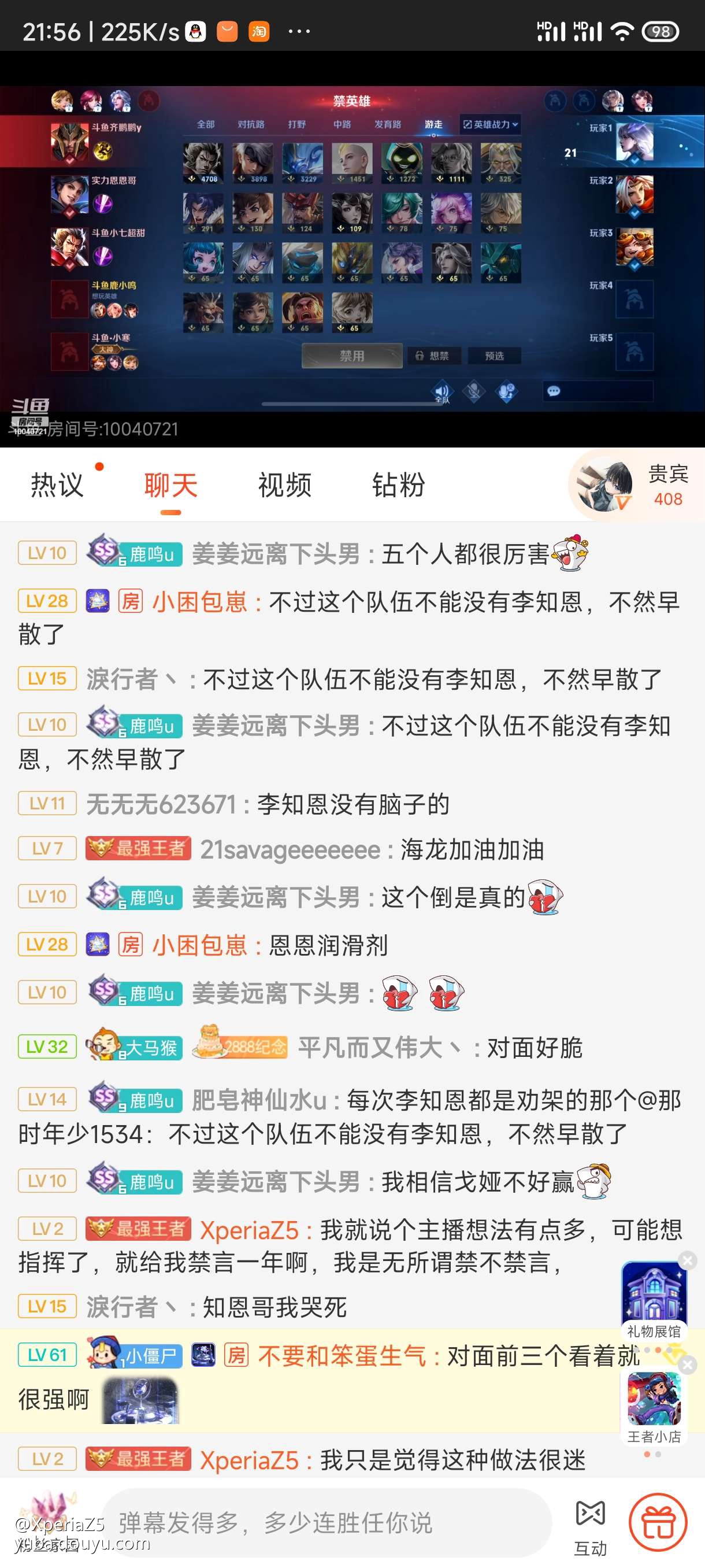The image size is (705, 1568).
Task: Open the 互动 interaction menu
Action: pos(590,1525)
